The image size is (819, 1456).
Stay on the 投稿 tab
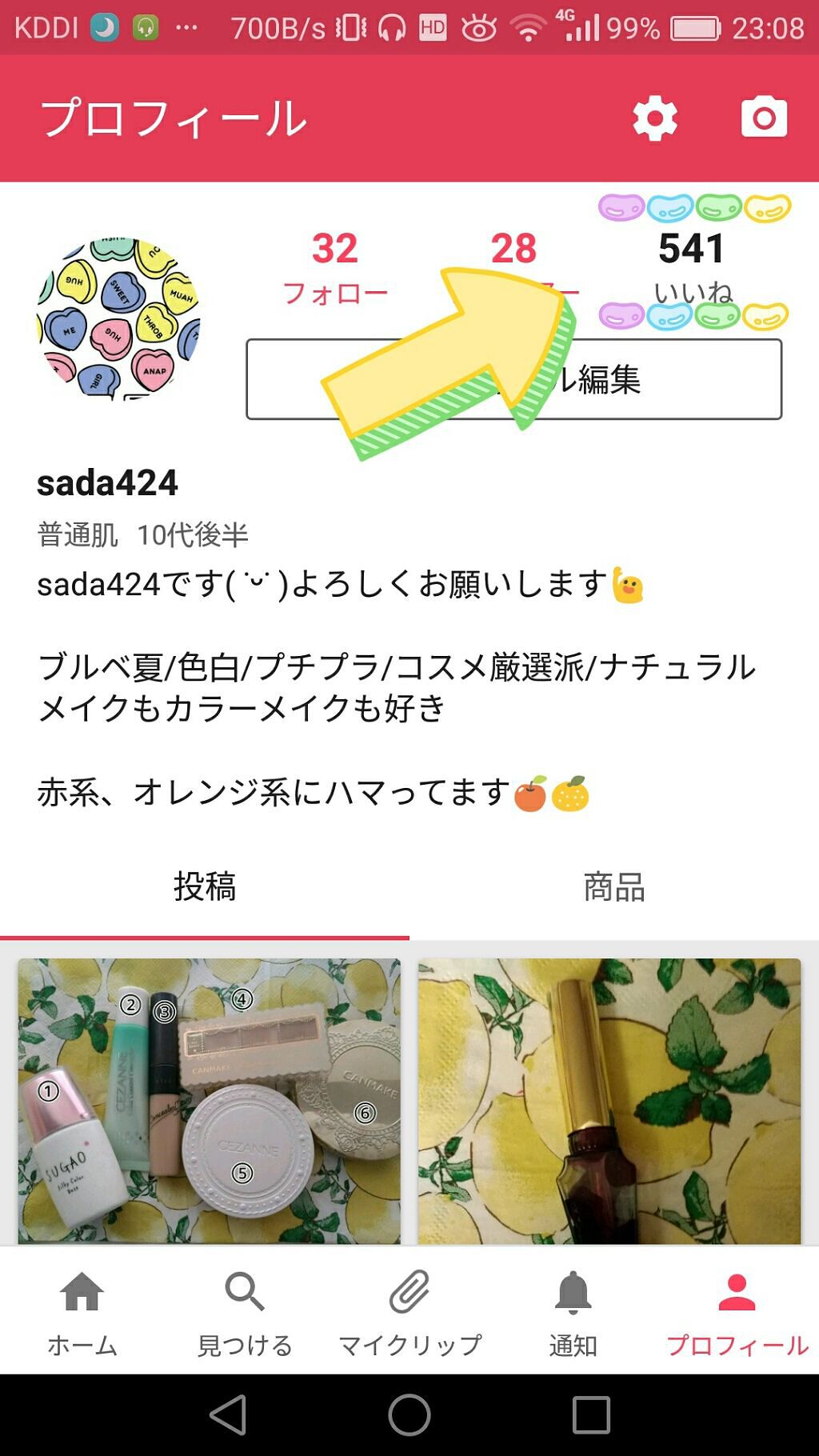[x=205, y=886]
